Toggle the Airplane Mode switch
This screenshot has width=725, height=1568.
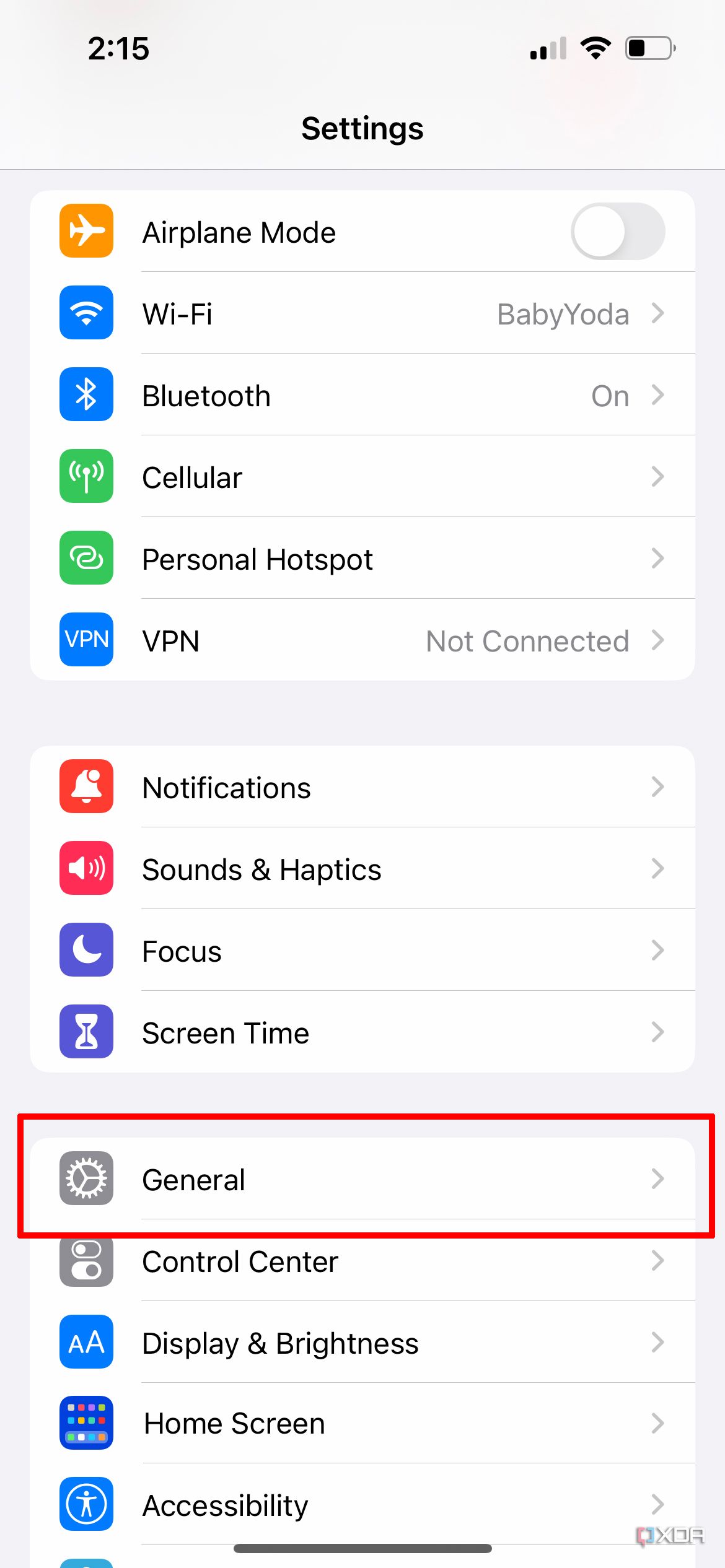tap(617, 232)
